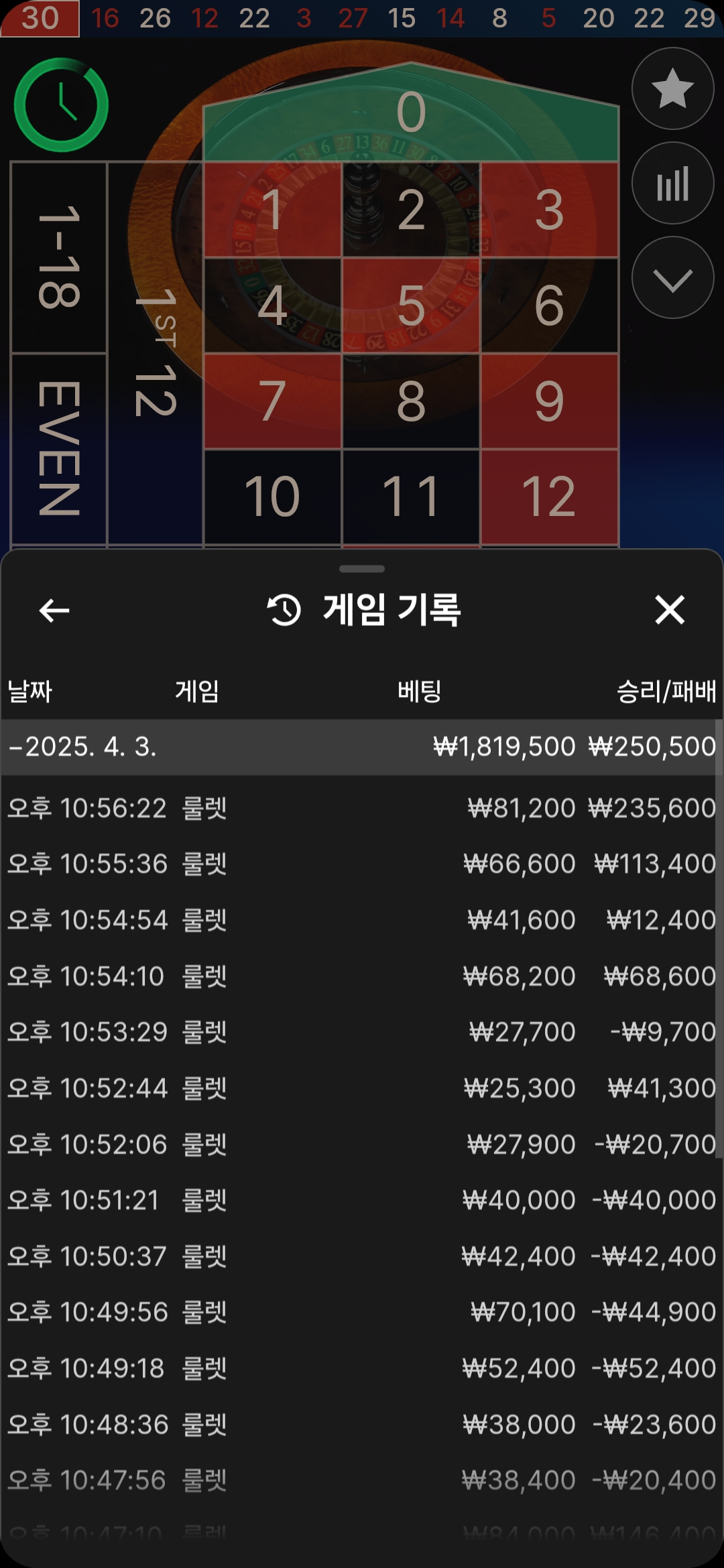Image resolution: width=724 pixels, height=1568 pixels.
Task: Open the 오후 10:53:29 roulette record
Action: pyautogui.click(x=362, y=1032)
